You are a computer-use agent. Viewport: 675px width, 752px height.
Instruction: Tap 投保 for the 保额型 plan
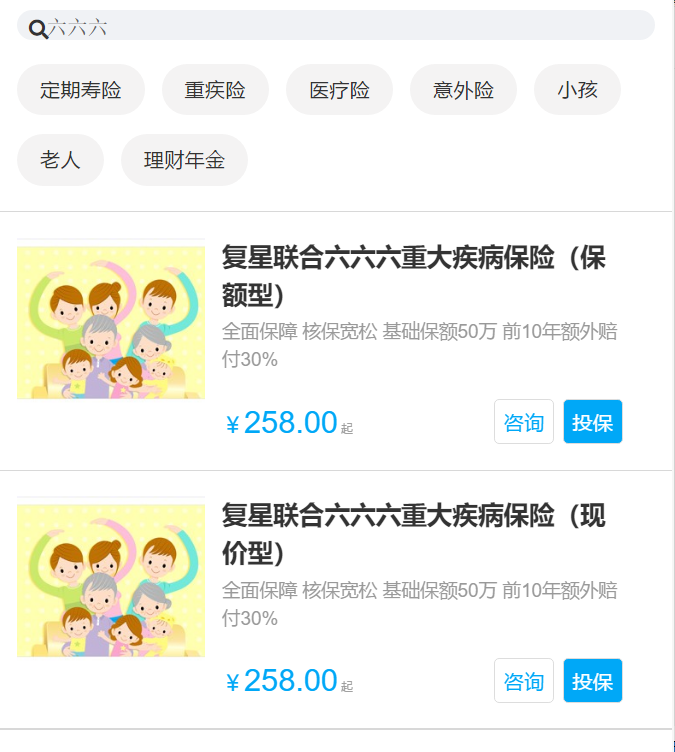click(592, 422)
